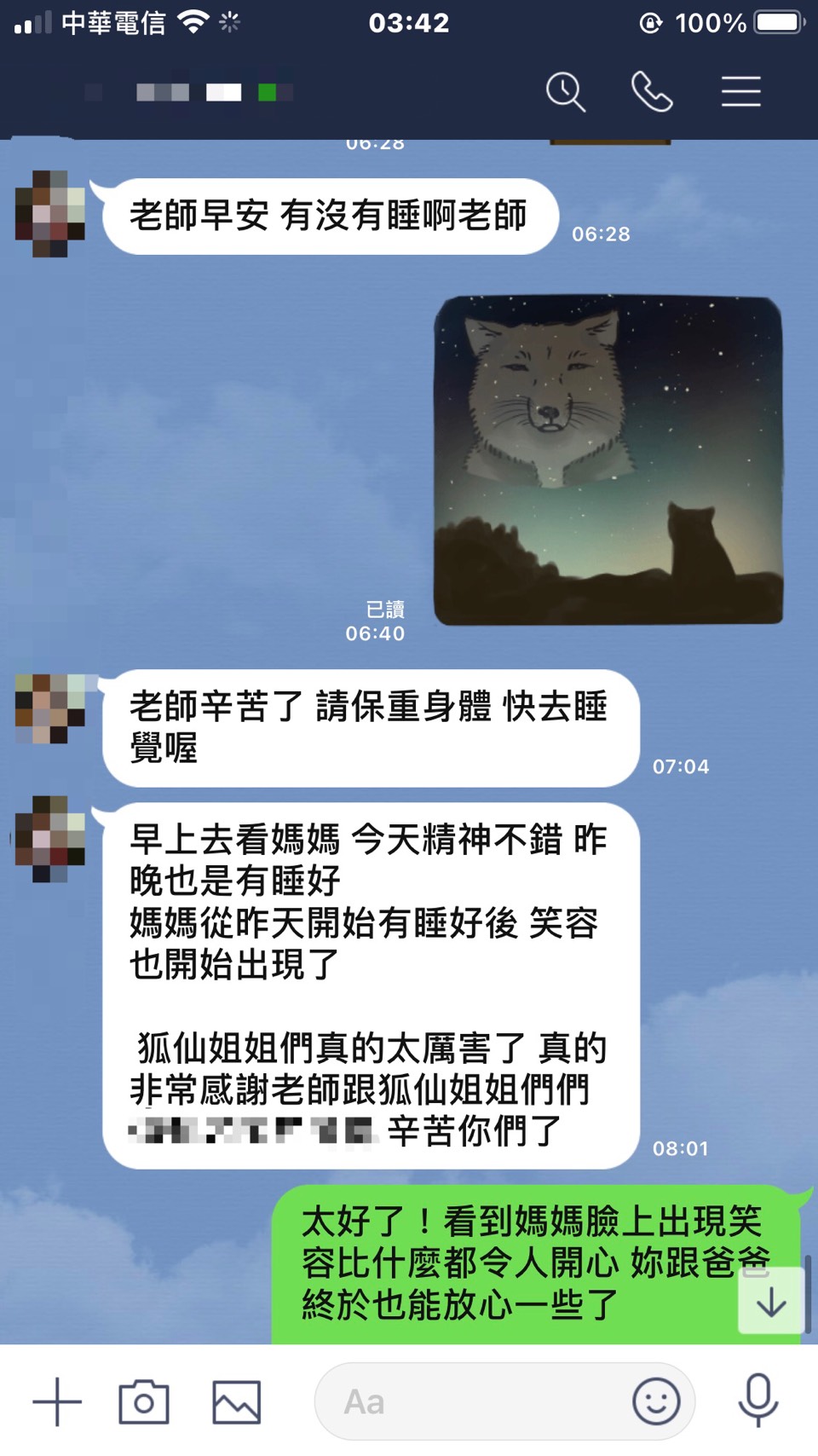
Task: View sender avatar beside 老師早安 message
Action: (50, 214)
